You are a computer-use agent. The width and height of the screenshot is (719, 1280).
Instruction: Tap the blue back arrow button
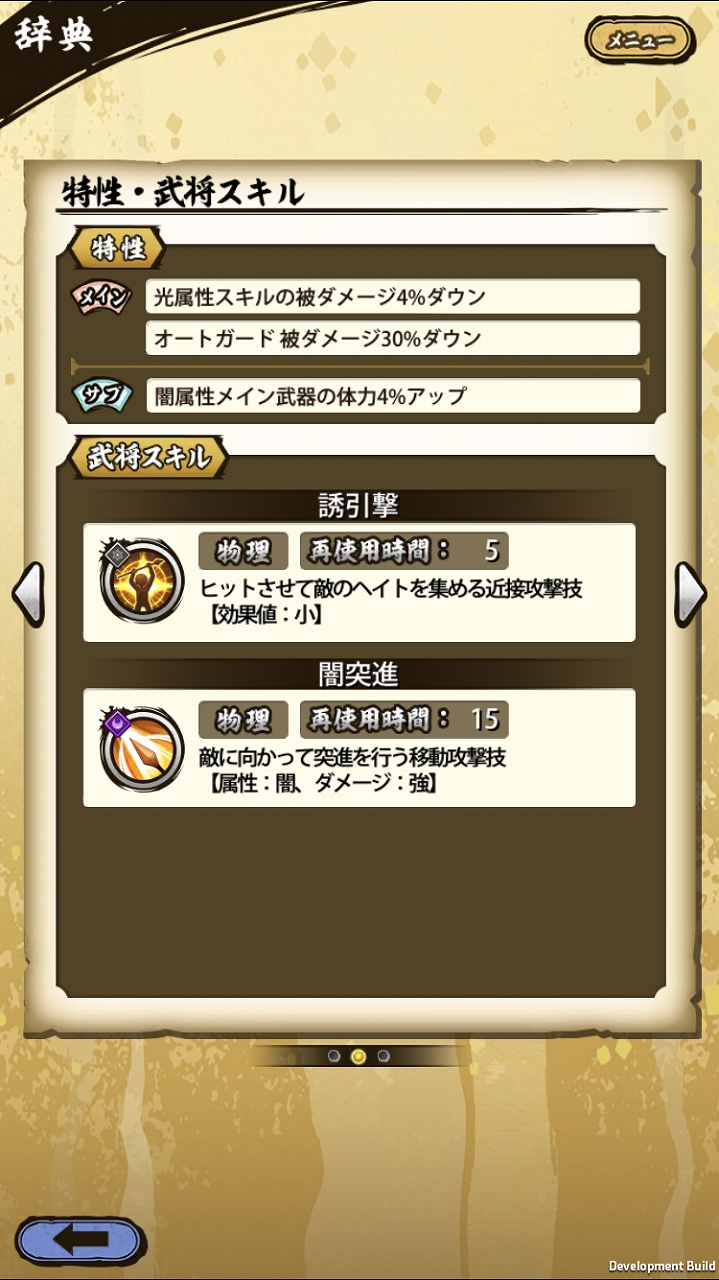pos(81,1239)
